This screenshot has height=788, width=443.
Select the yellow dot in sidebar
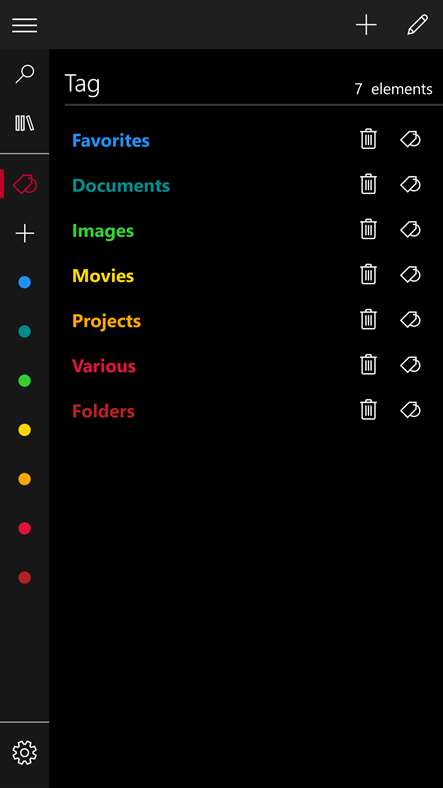coord(25,430)
